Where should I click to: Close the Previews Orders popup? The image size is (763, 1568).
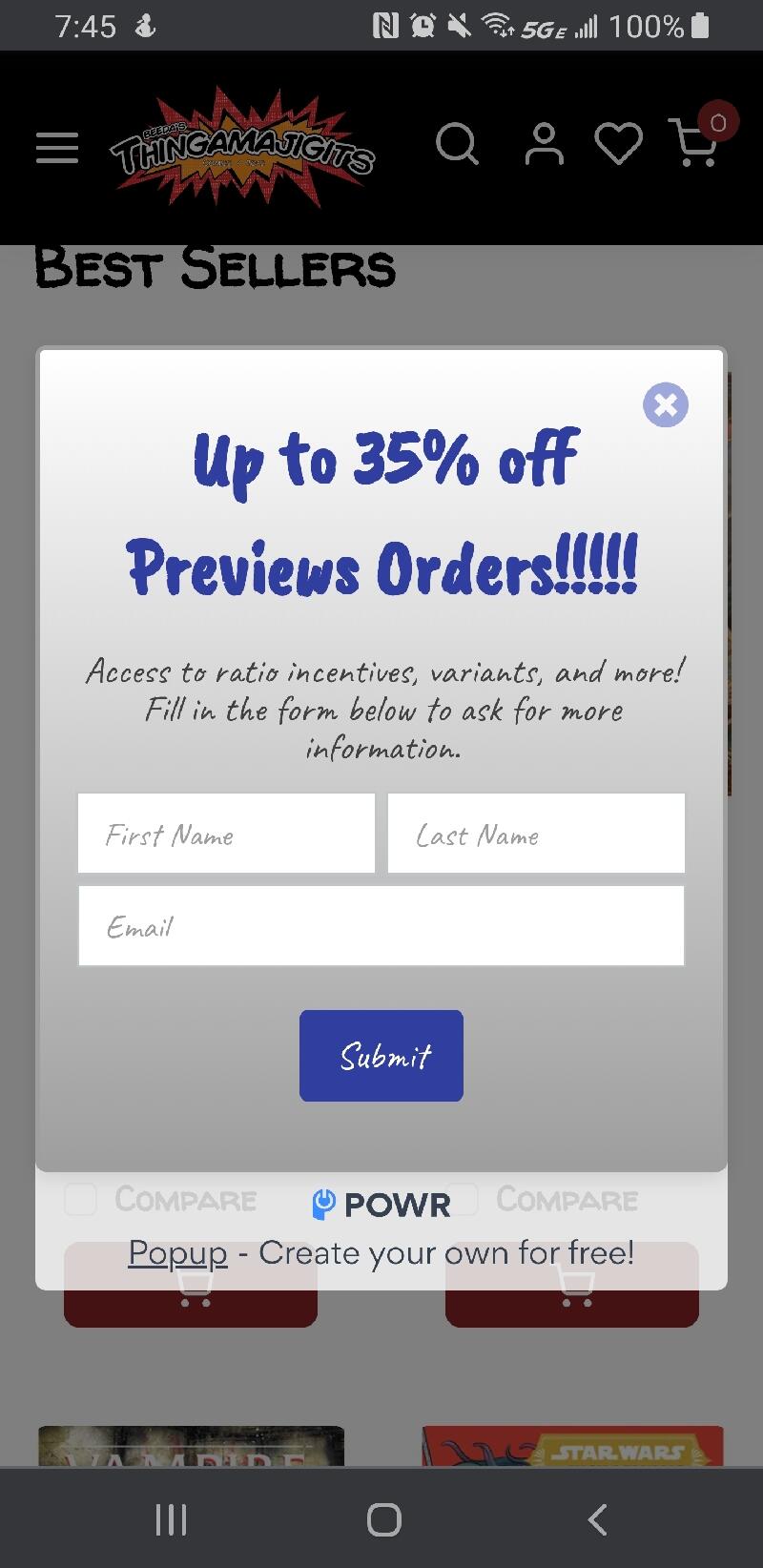666,404
